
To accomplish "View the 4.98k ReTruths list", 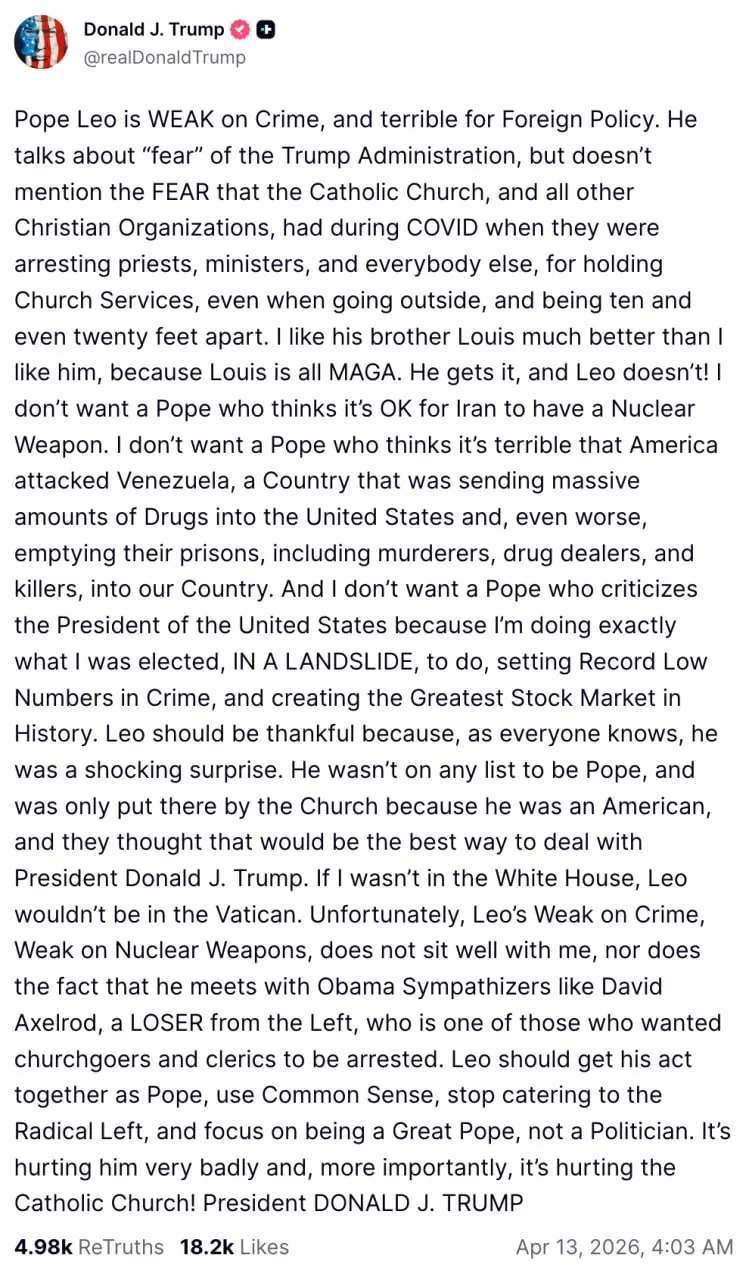I will coord(88,1247).
